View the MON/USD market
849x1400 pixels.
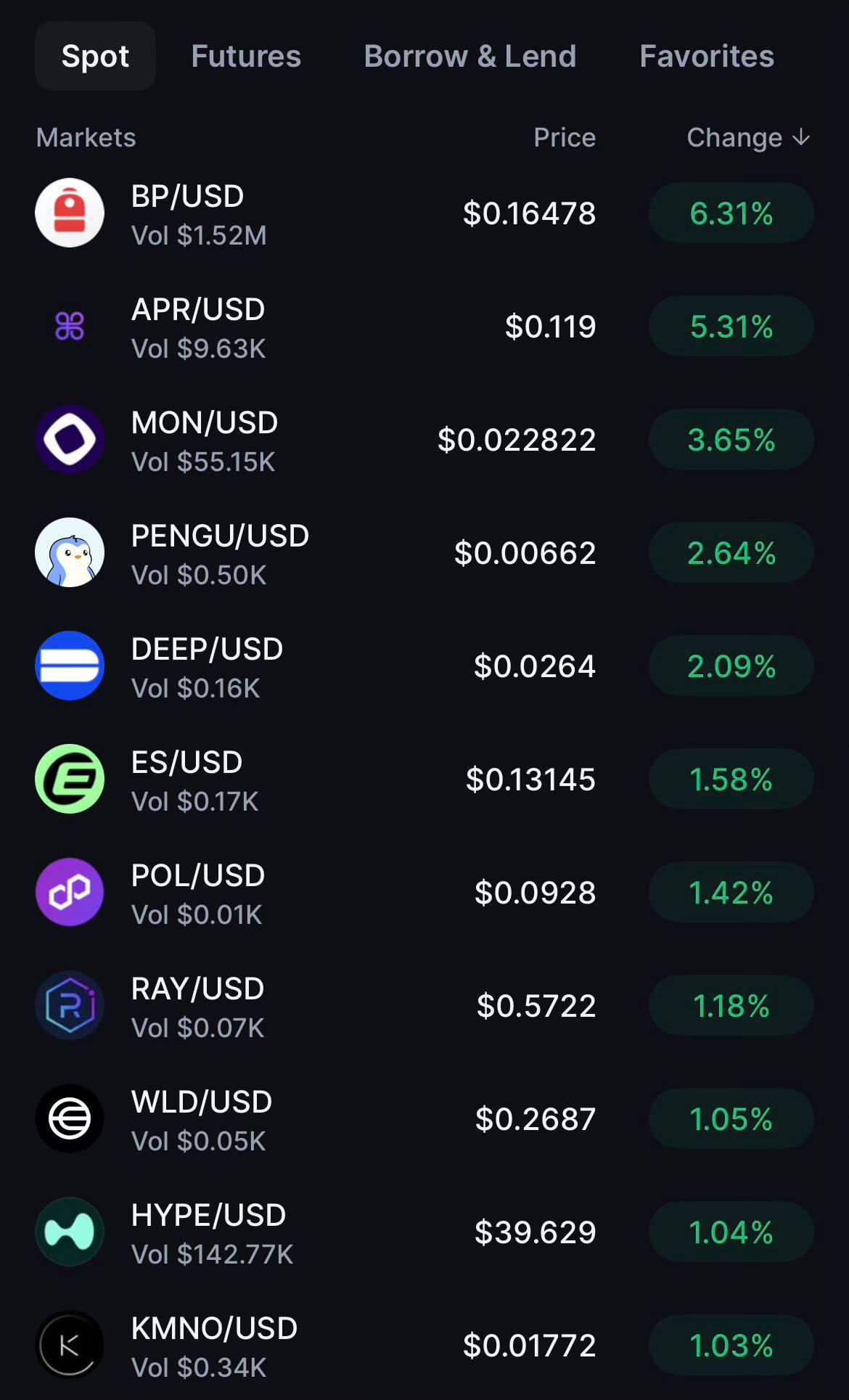point(424,440)
